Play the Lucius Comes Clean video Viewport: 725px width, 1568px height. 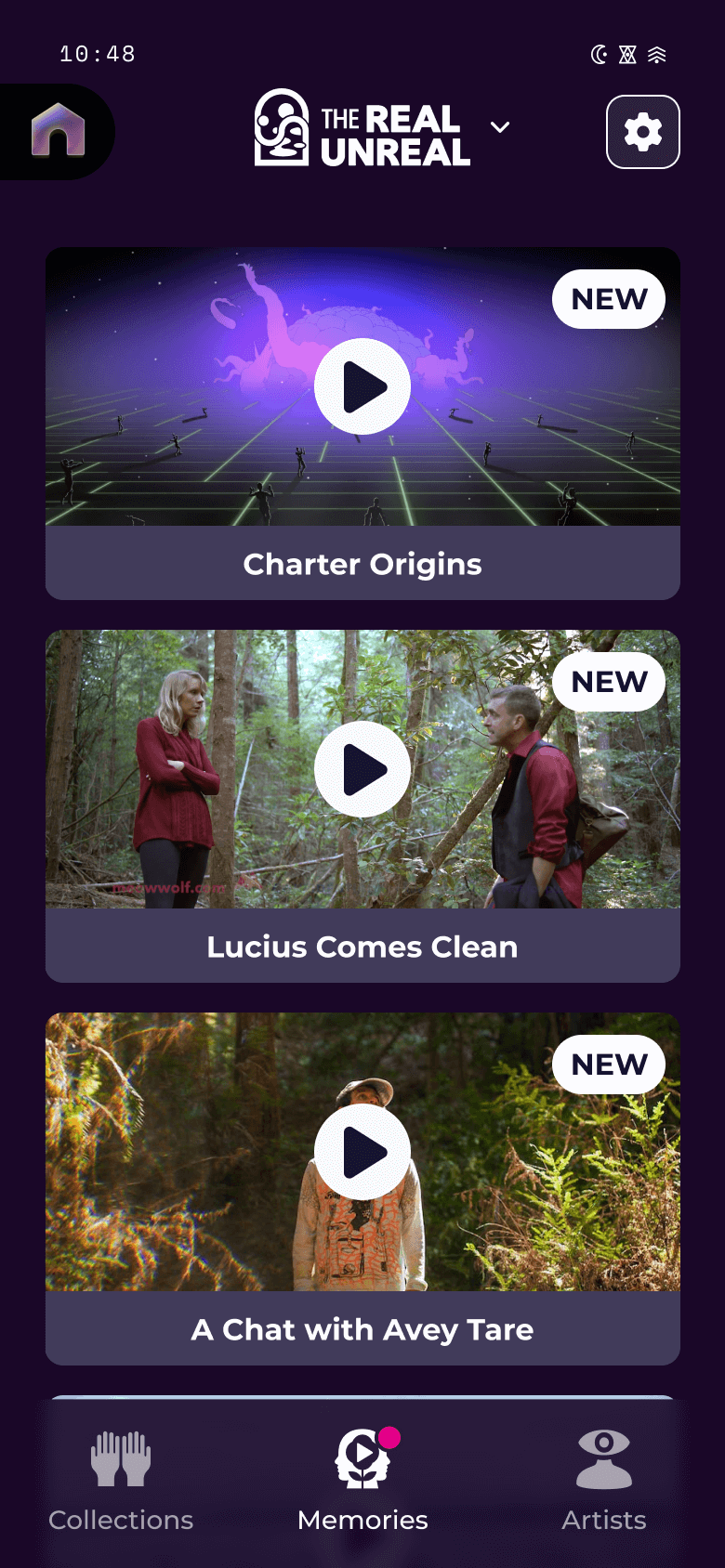pyautogui.click(x=362, y=769)
